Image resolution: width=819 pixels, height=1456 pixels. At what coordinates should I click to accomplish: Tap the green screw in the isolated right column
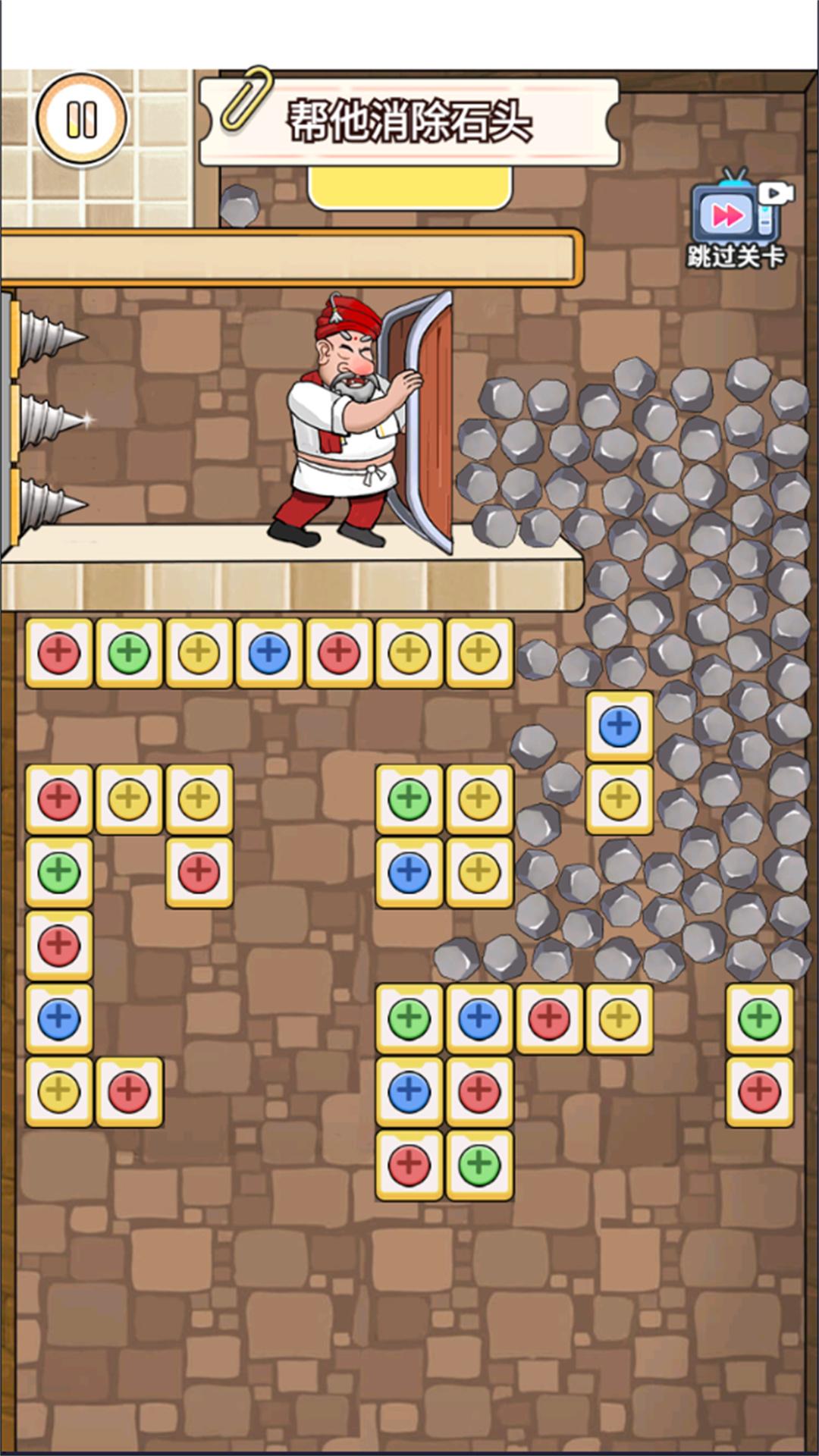click(759, 1018)
